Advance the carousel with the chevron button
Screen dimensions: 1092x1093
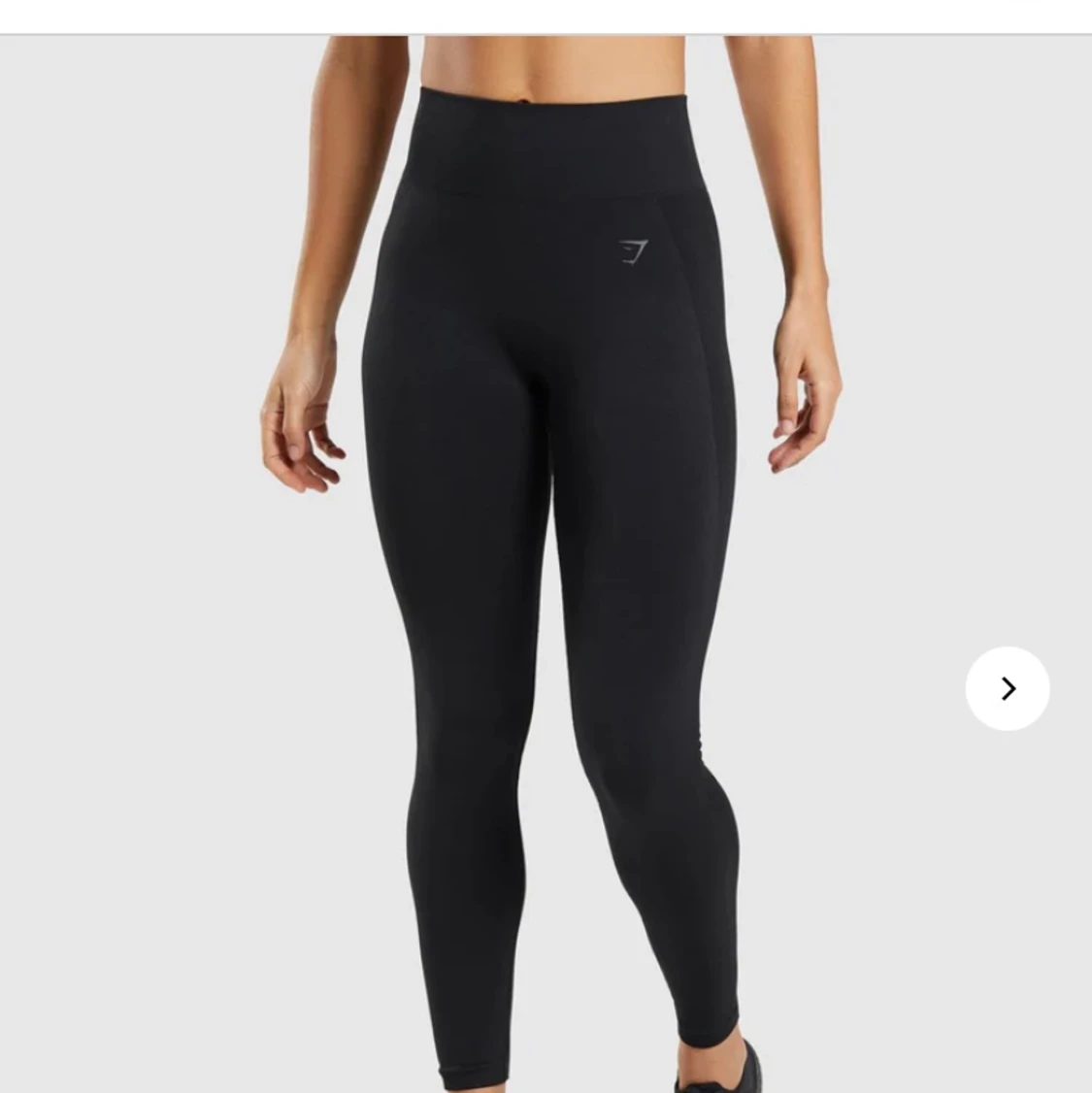(1007, 687)
